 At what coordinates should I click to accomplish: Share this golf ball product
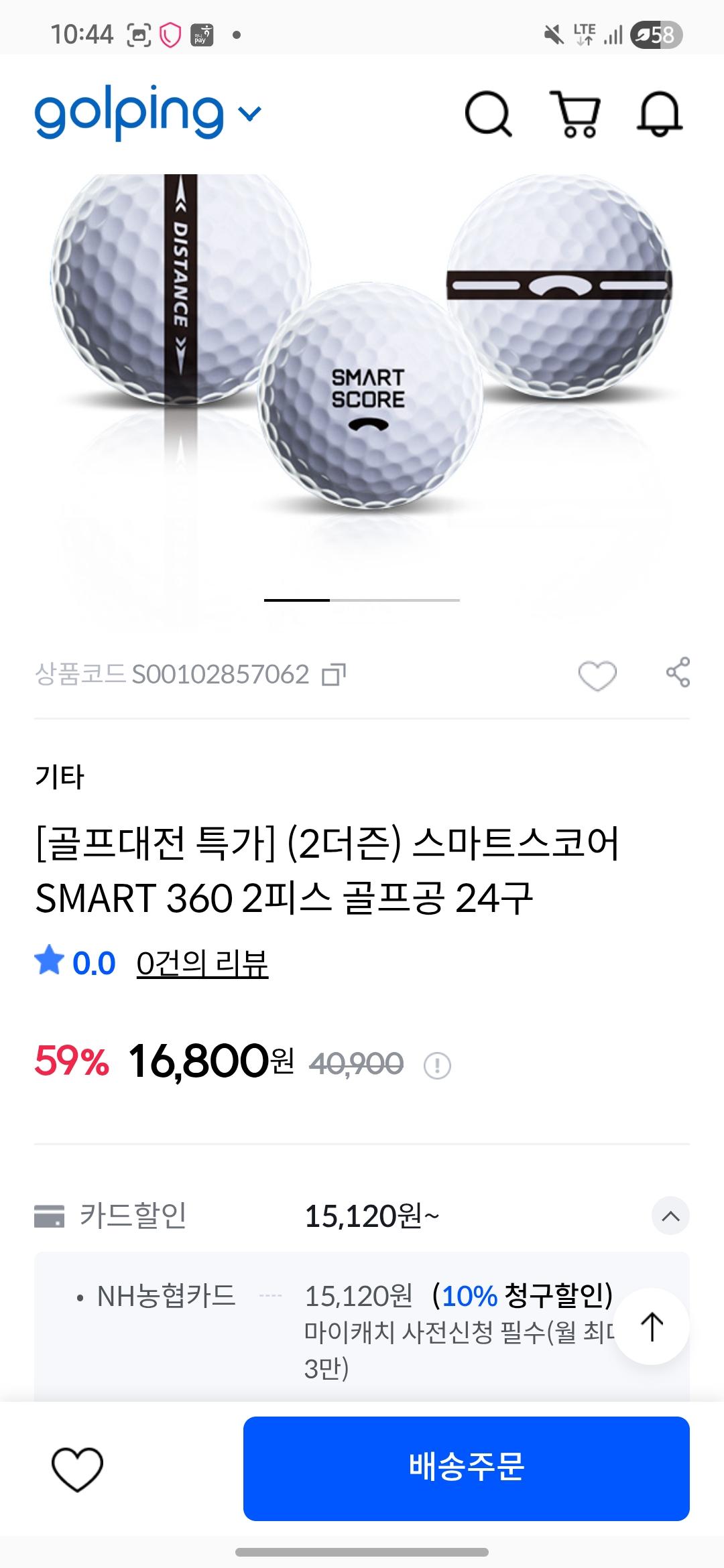click(x=678, y=673)
